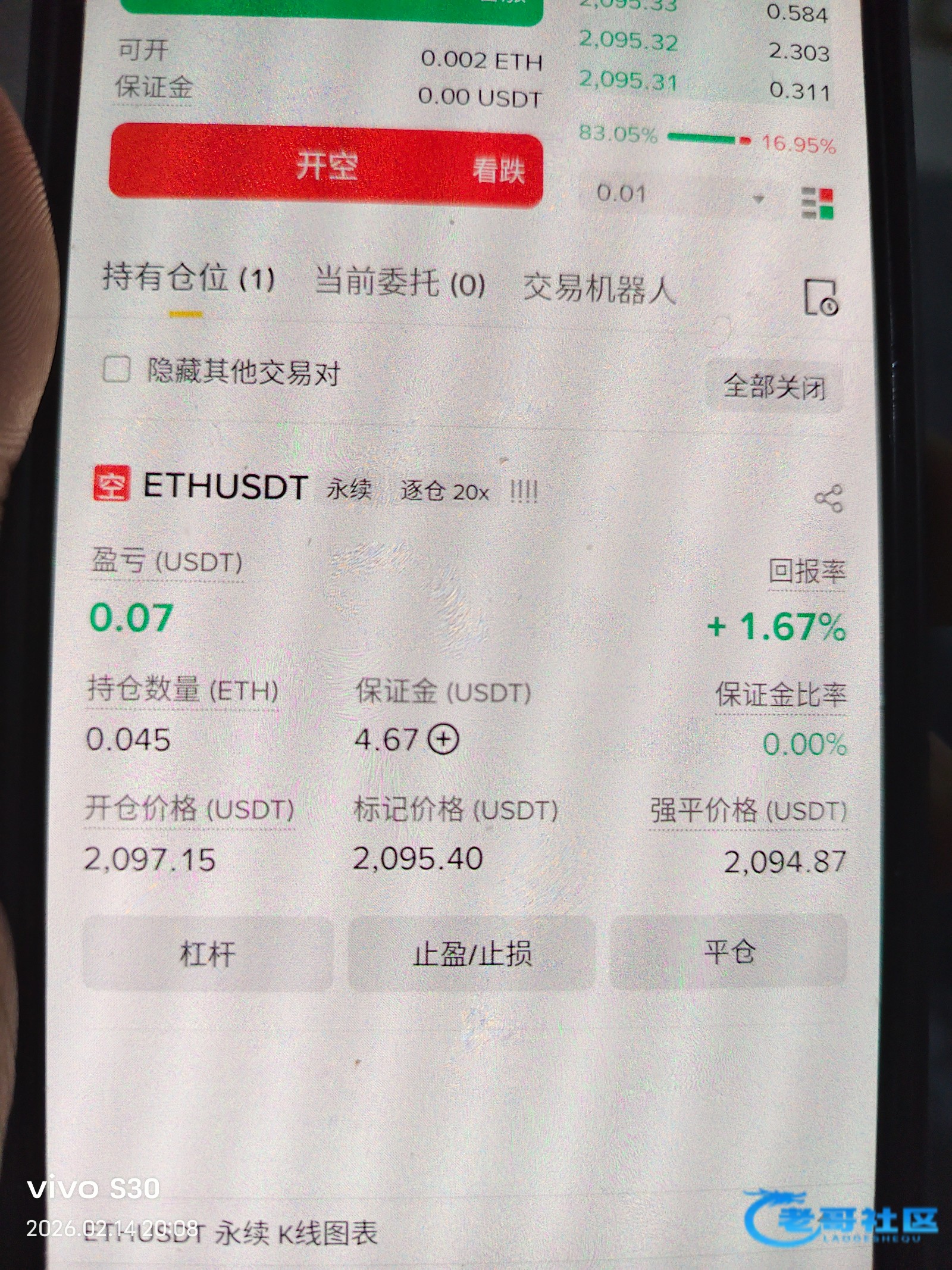Set 止盈/止损 for the position
Screen dimensions: 952x1270
click(x=471, y=953)
